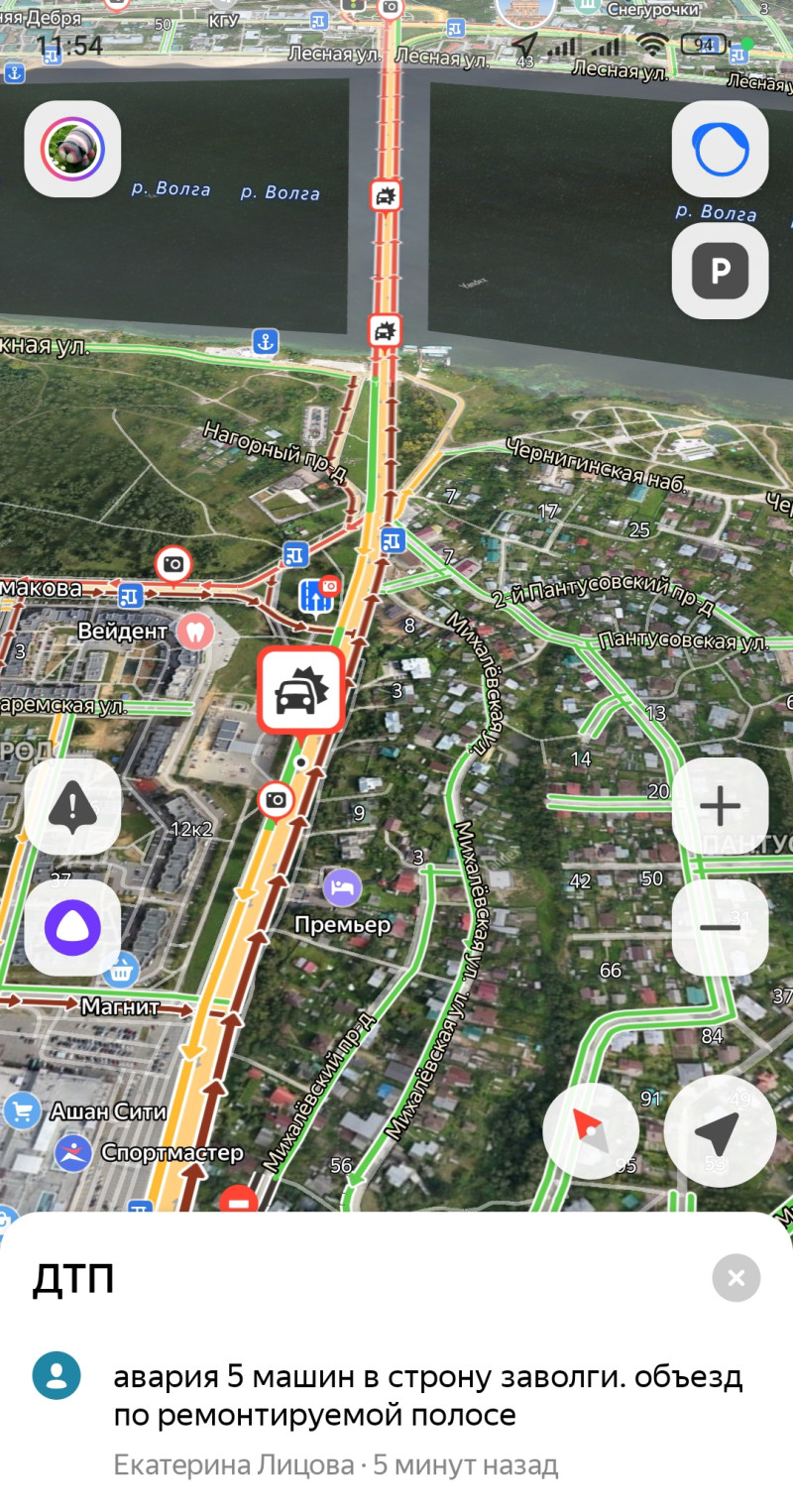This screenshot has width=793, height=1512.
Task: Open the blue circle assistant button
Action: [721, 149]
